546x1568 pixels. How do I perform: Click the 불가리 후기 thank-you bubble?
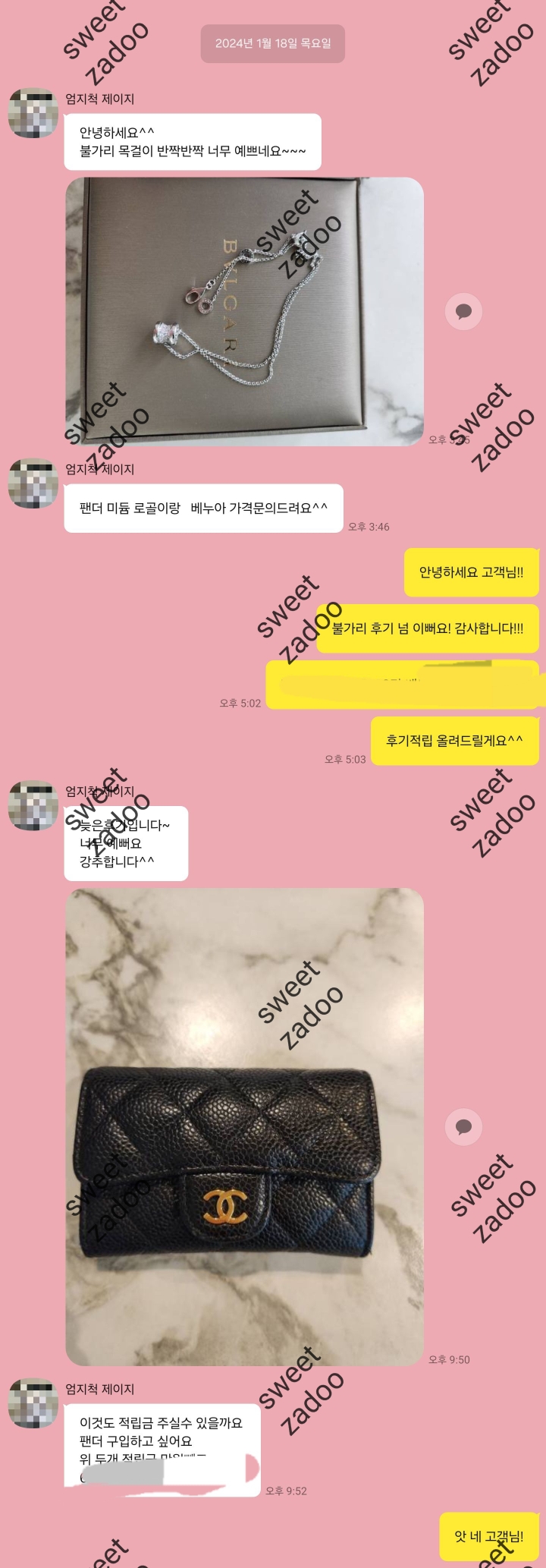(428, 631)
